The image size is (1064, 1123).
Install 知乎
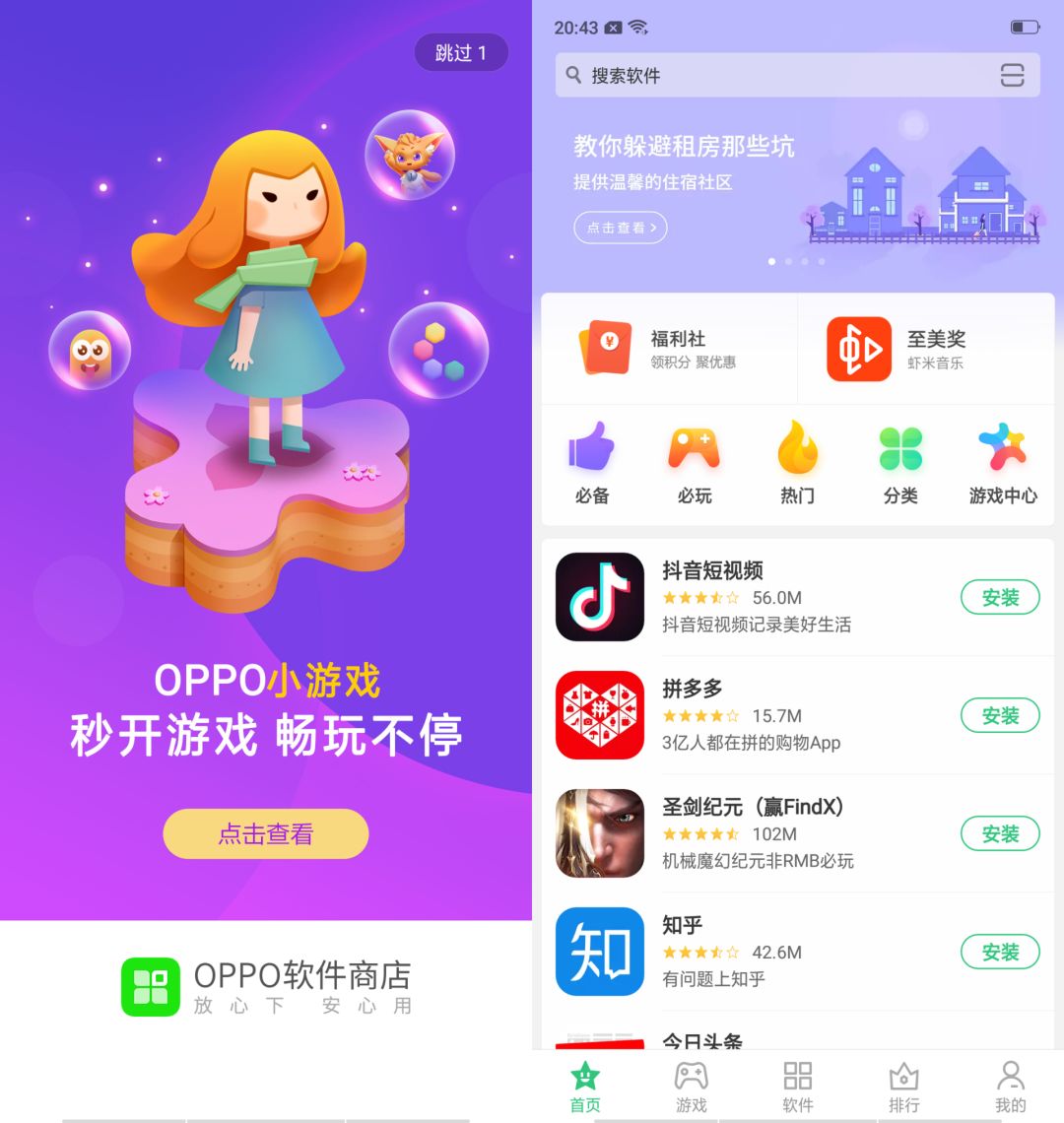[x=1000, y=953]
